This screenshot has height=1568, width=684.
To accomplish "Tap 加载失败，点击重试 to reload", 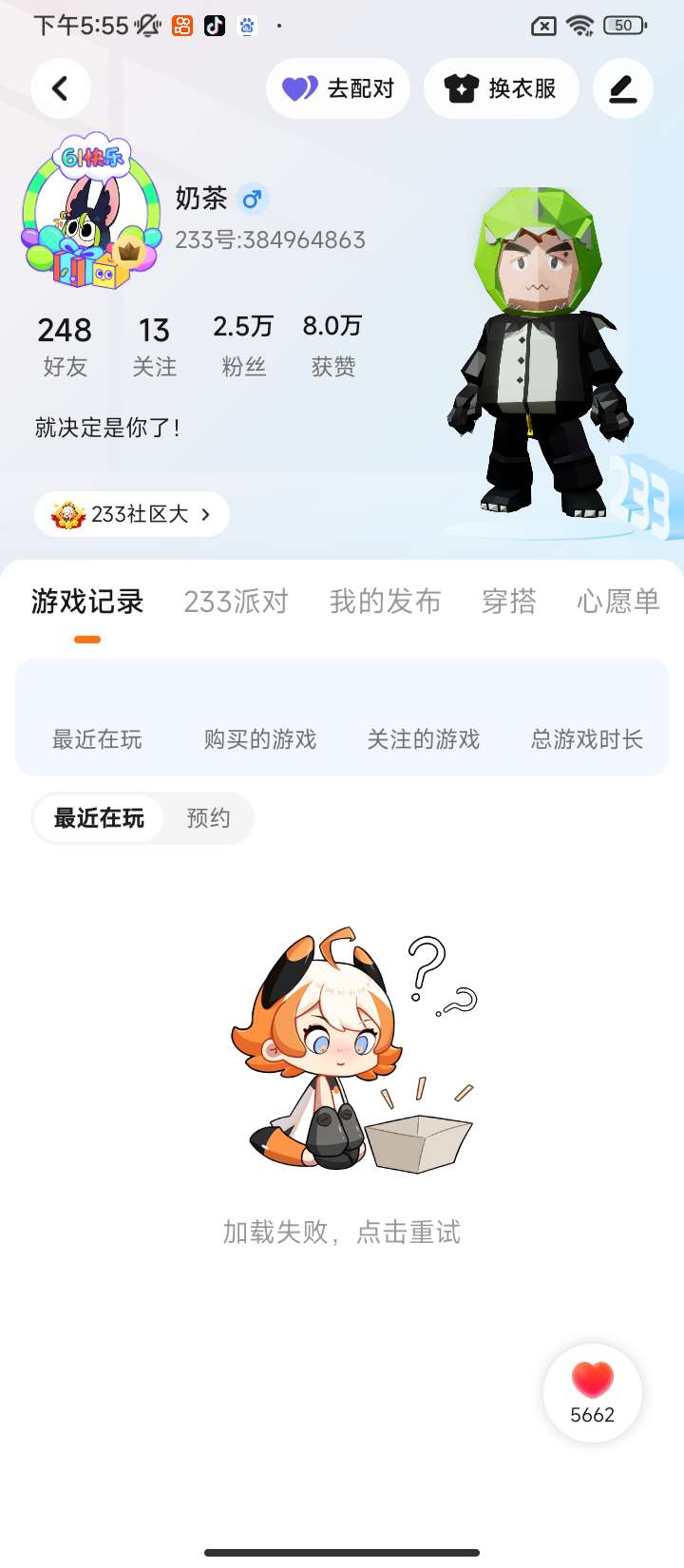I will pos(342,1233).
